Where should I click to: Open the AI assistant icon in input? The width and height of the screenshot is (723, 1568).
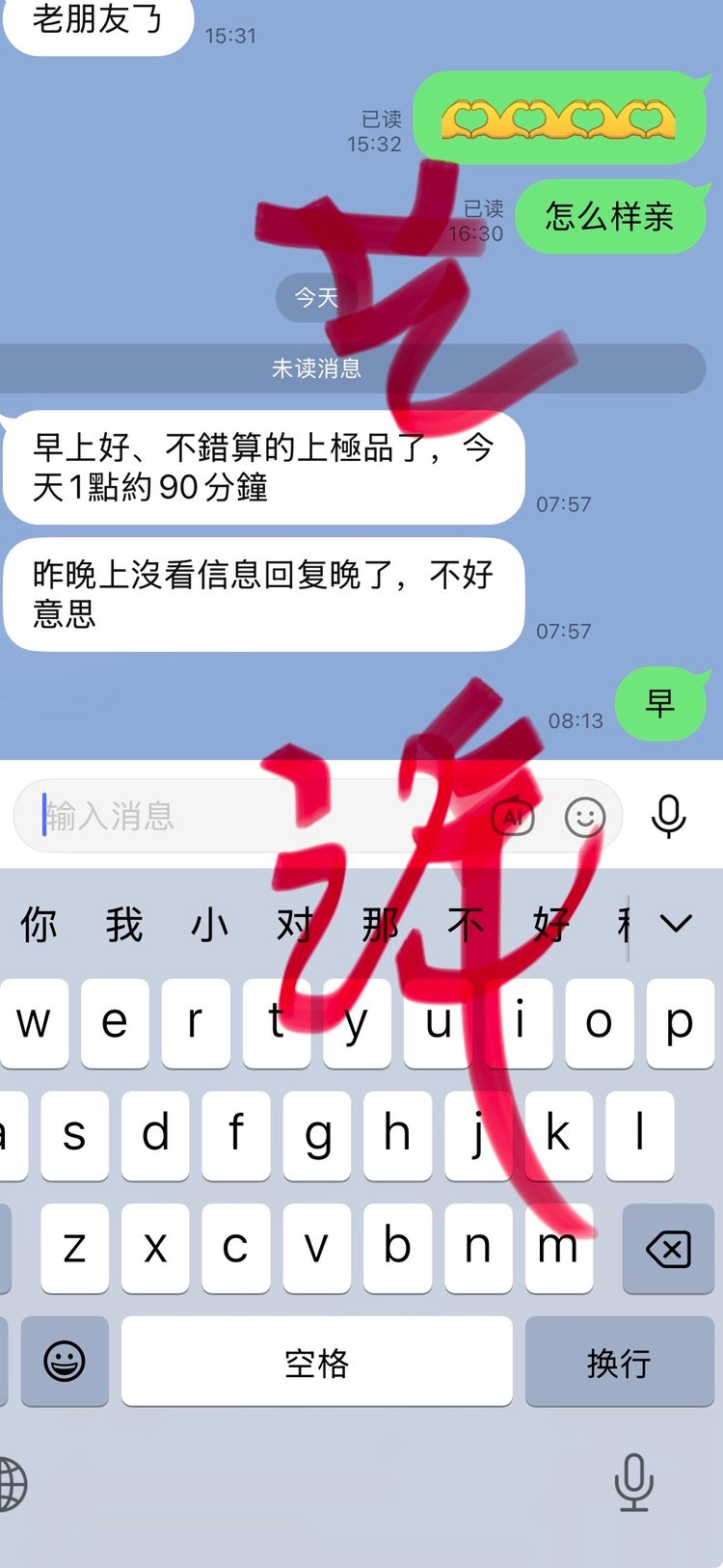point(513,818)
